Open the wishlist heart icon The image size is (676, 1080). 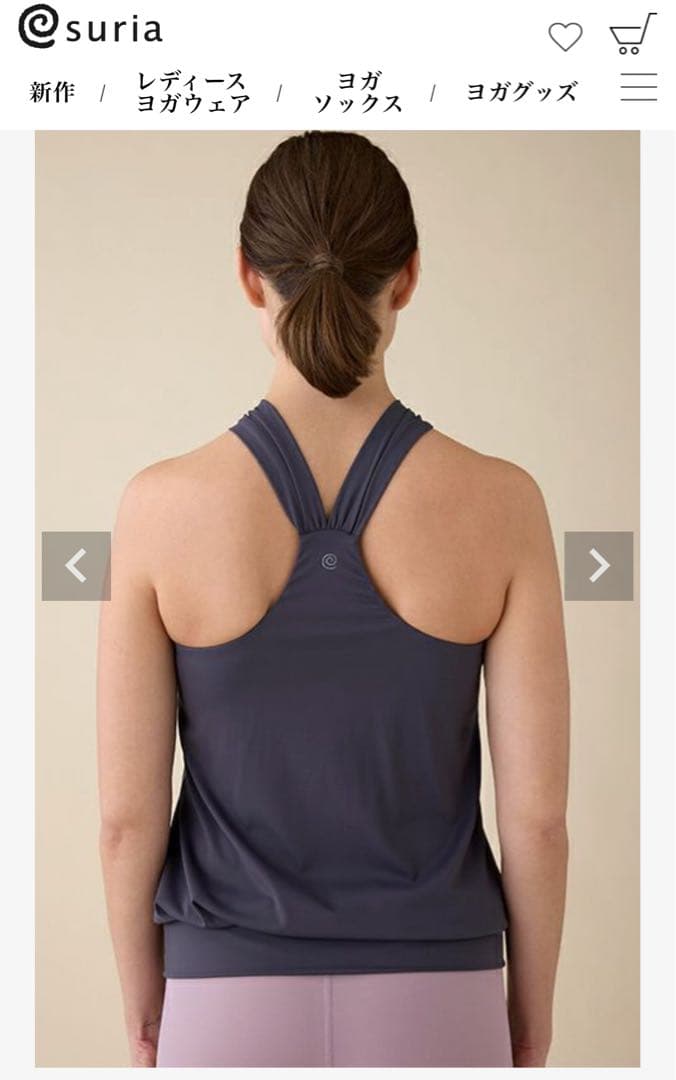(565, 37)
